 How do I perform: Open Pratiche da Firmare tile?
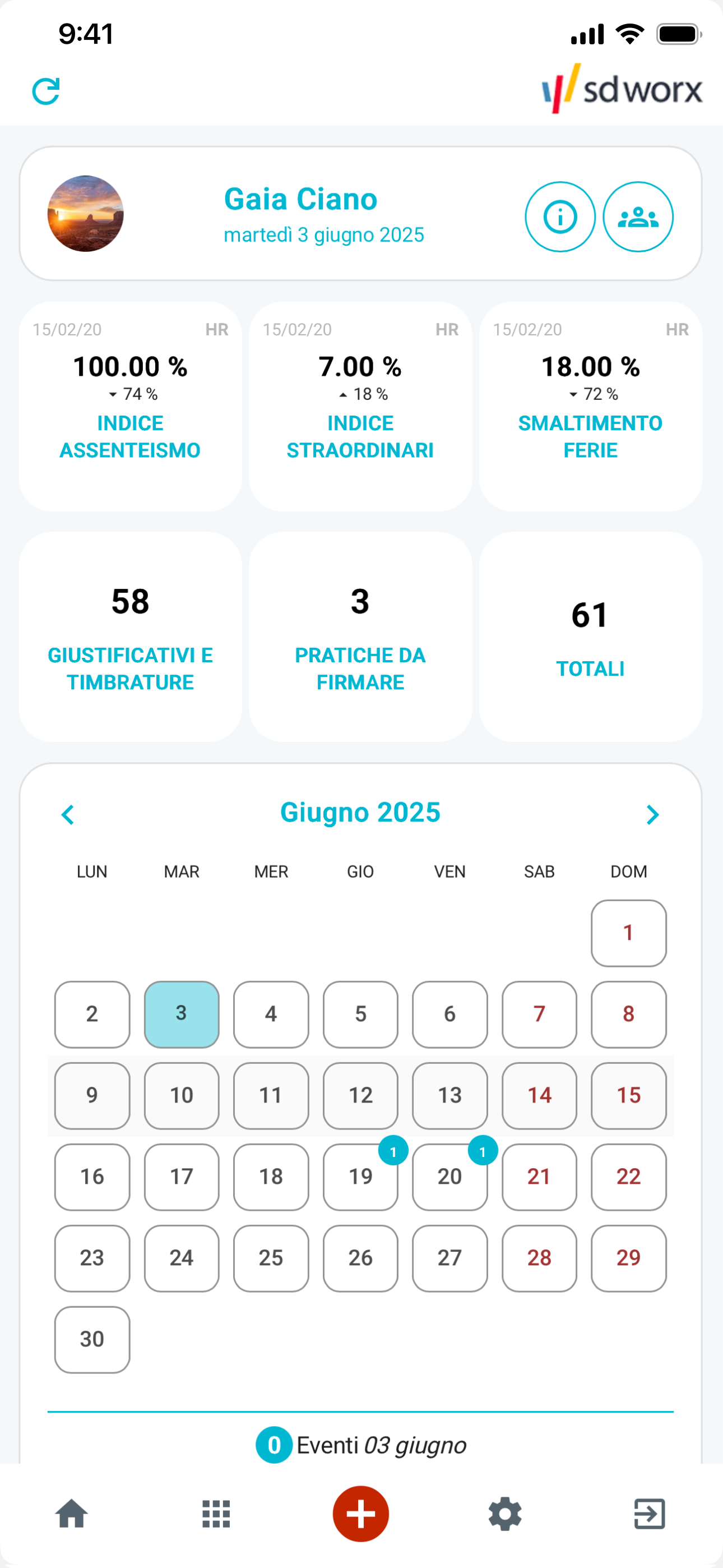coord(360,637)
